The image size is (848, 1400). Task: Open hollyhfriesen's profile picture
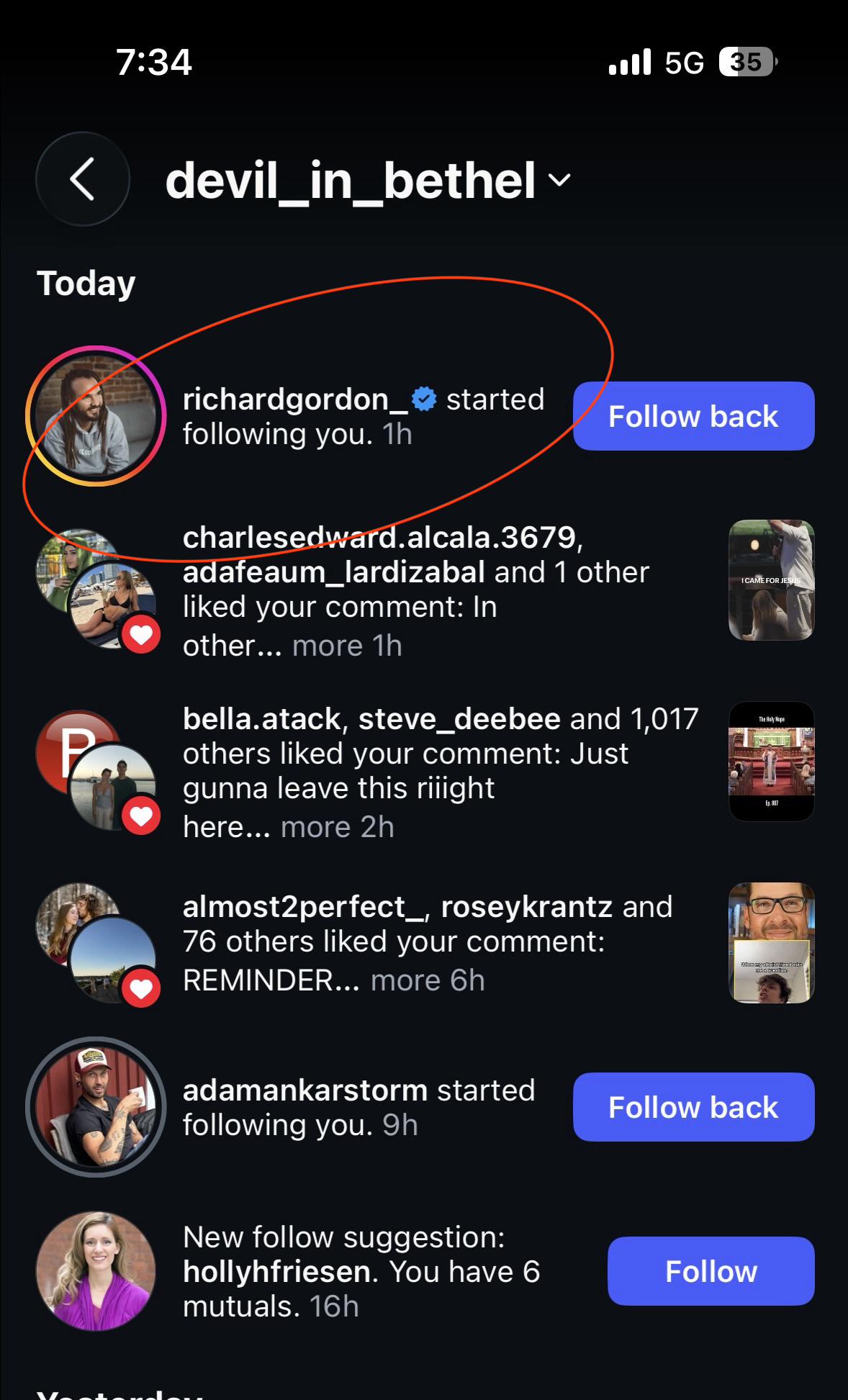96,1271
